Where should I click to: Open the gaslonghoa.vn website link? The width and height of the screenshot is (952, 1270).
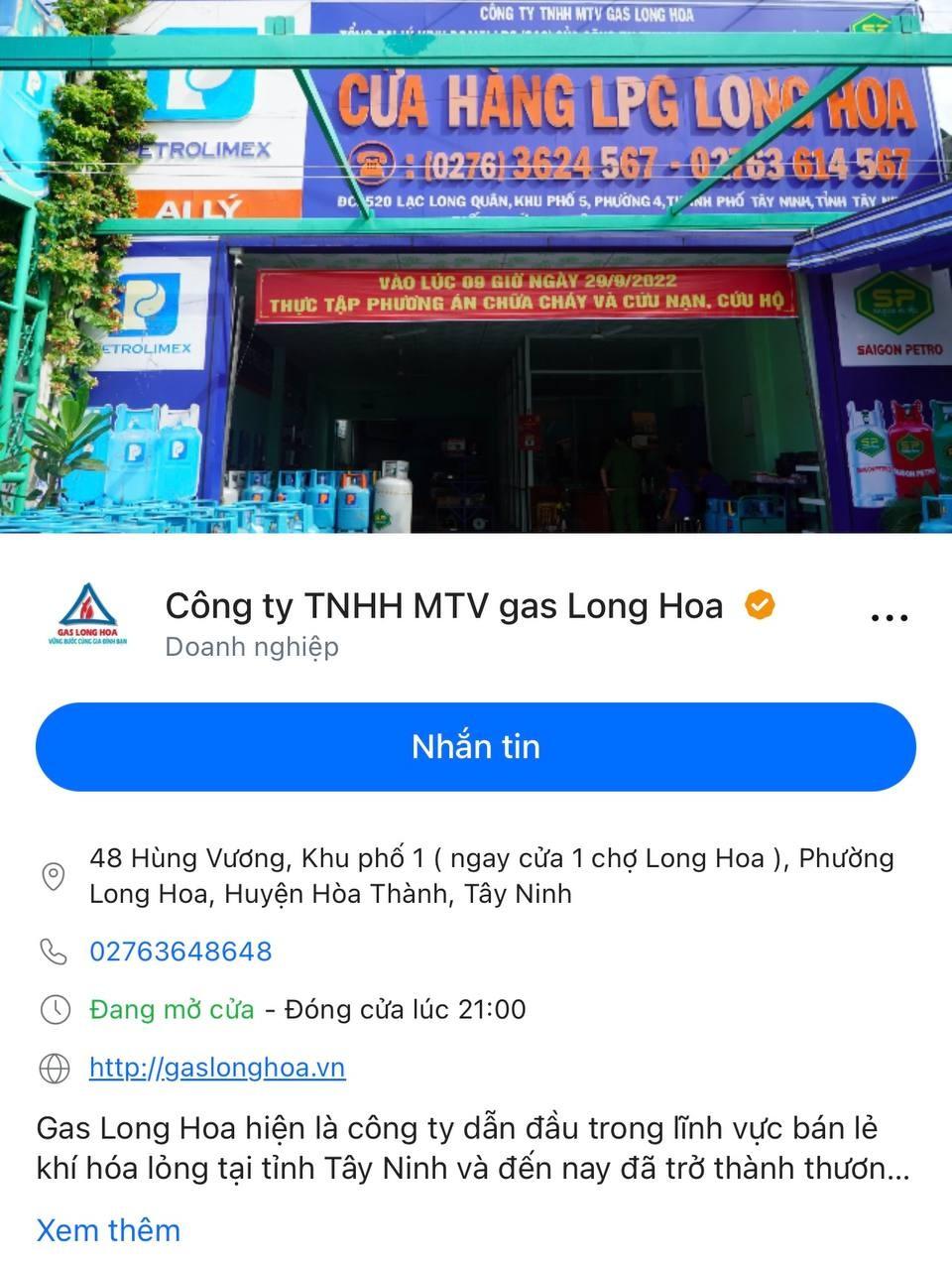217,1068
